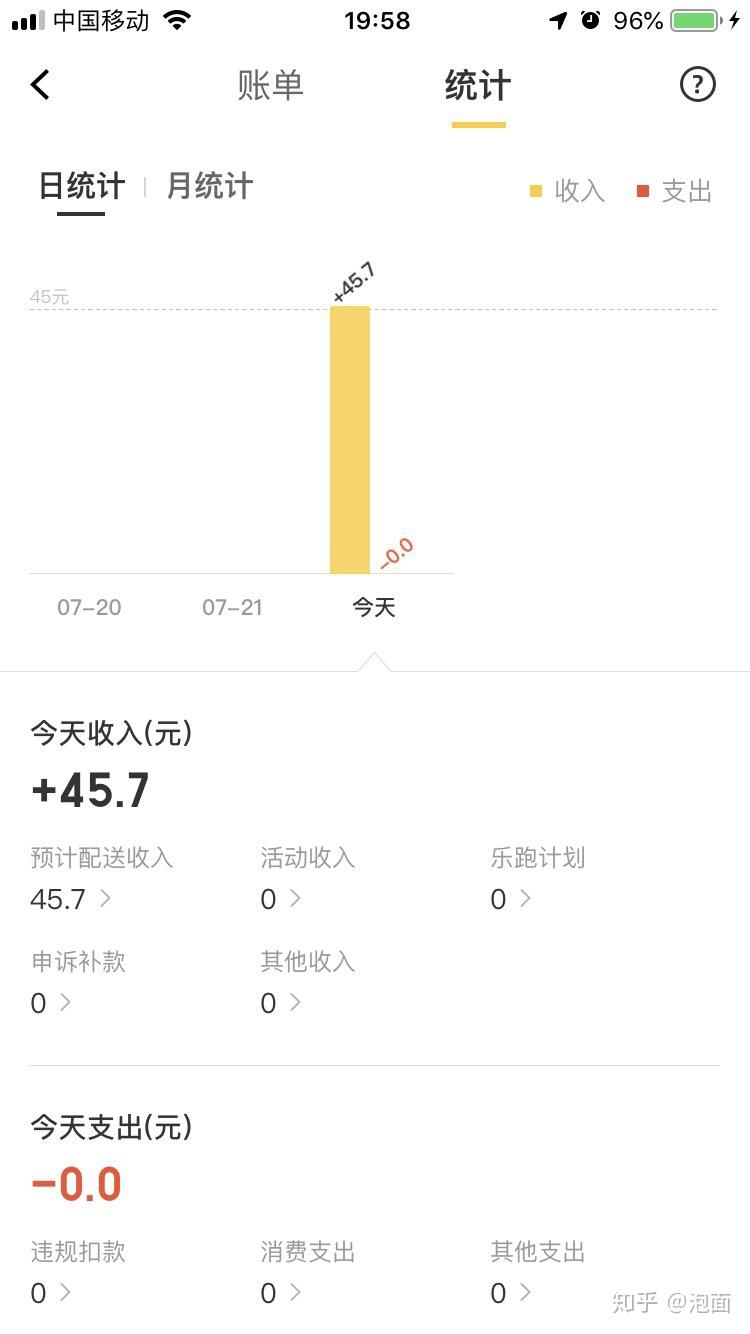The height and width of the screenshot is (1334, 750).
Task: Select the 日统计 view
Action: coord(81,186)
